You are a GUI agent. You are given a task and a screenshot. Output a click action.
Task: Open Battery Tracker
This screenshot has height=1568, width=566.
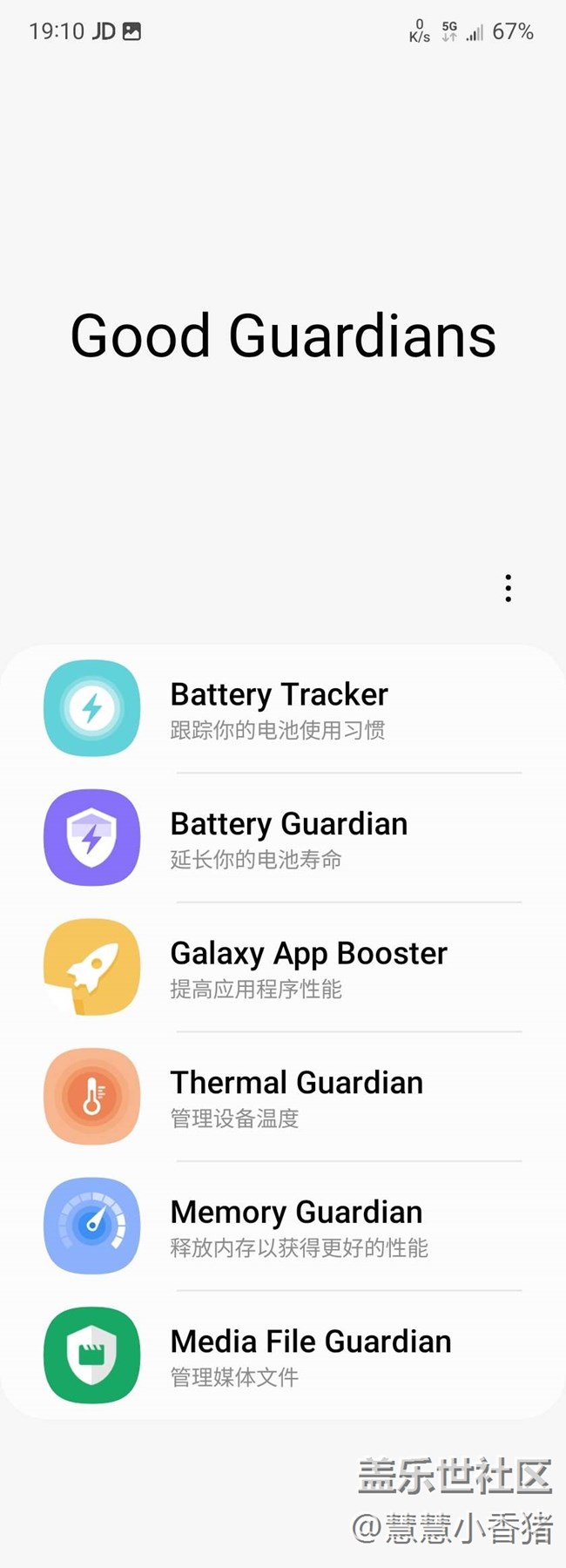(x=279, y=708)
